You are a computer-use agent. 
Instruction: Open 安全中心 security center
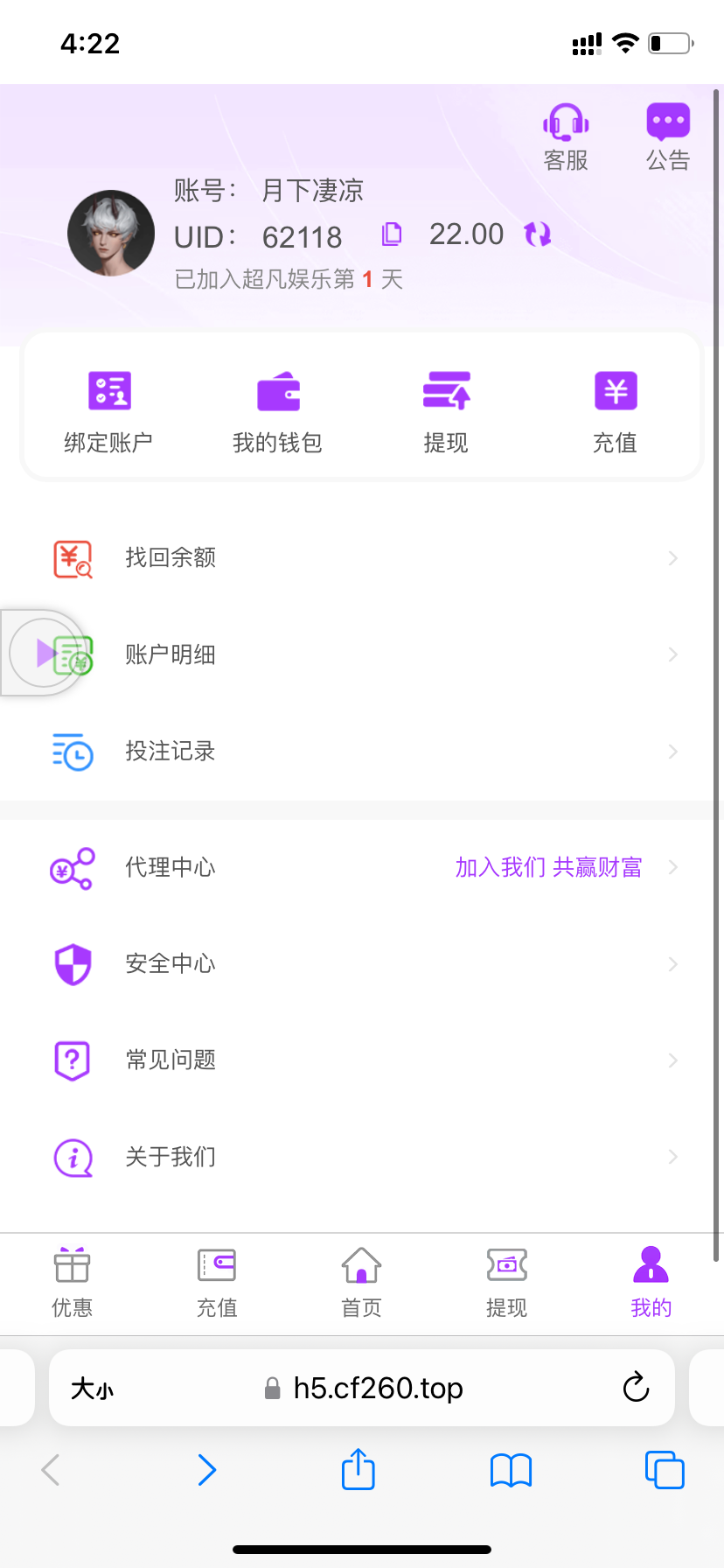tap(362, 964)
